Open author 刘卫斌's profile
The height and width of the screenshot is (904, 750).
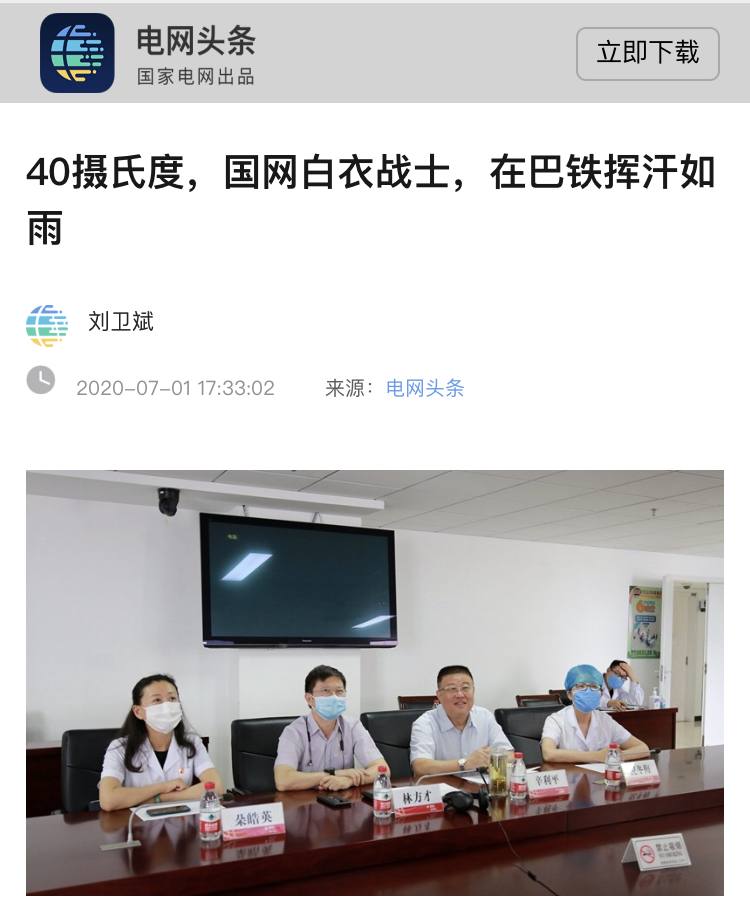[x=120, y=322]
